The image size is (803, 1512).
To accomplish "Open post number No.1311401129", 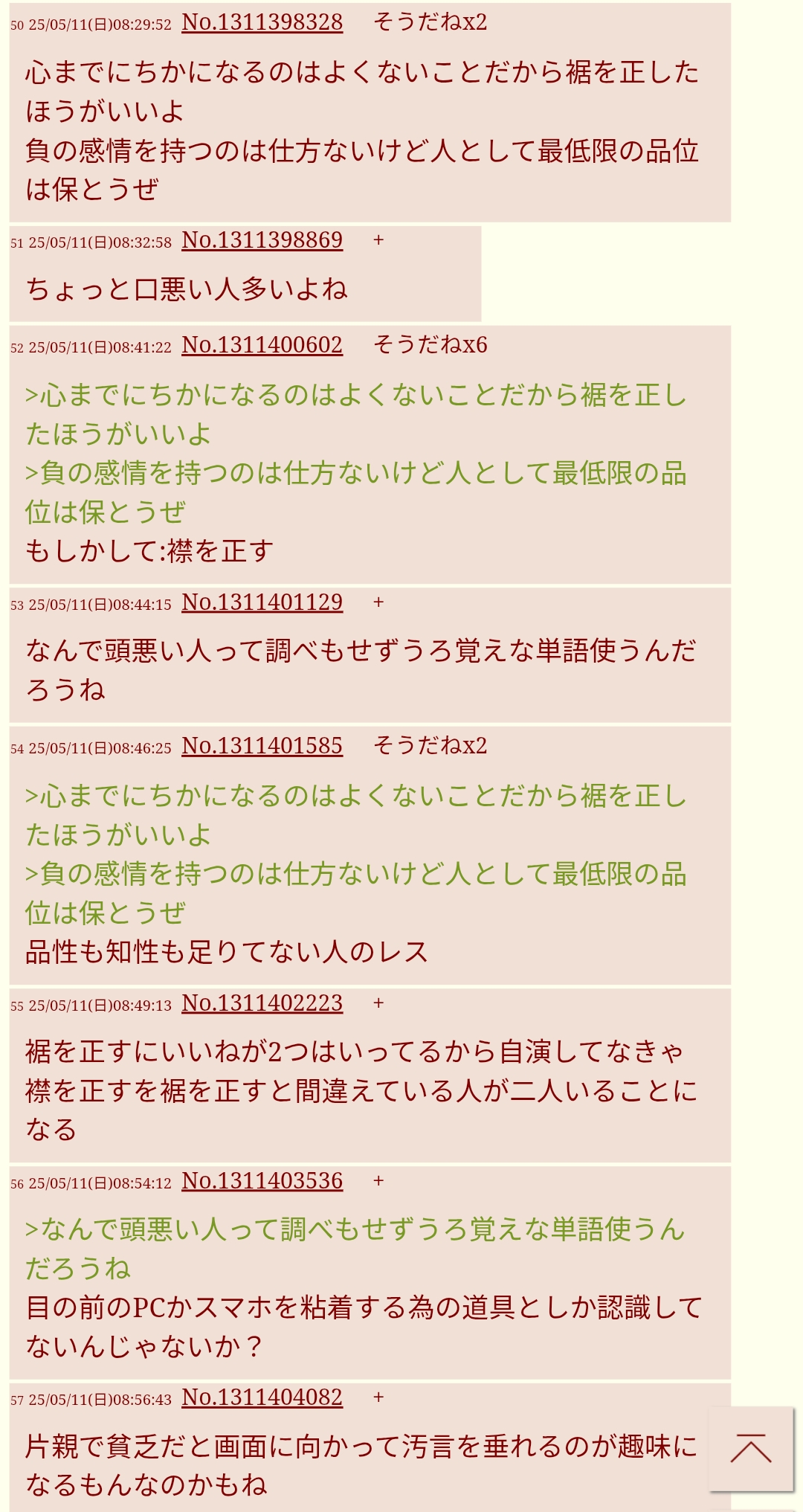I will (x=262, y=602).
